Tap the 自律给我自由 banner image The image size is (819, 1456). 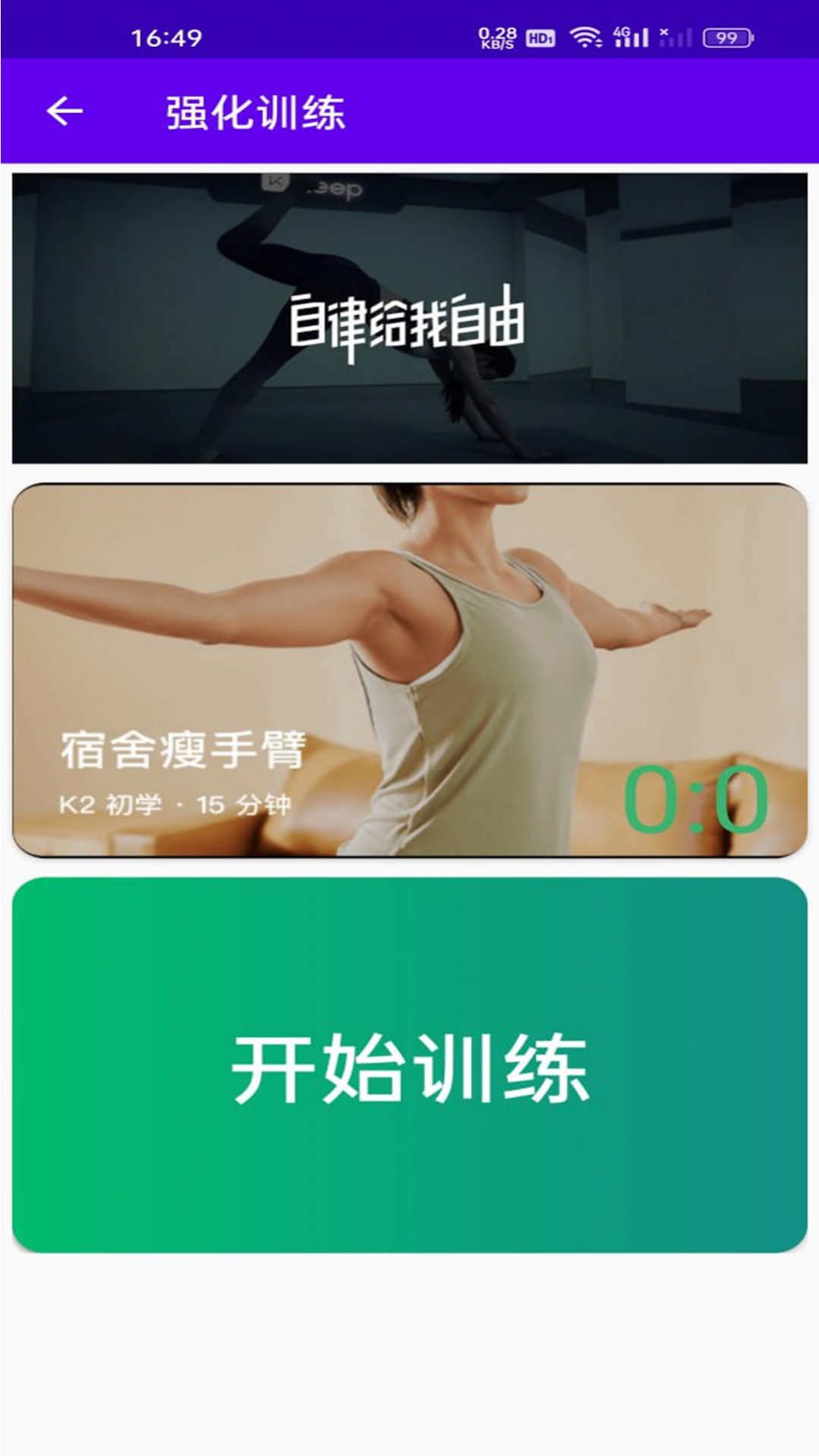(409, 322)
